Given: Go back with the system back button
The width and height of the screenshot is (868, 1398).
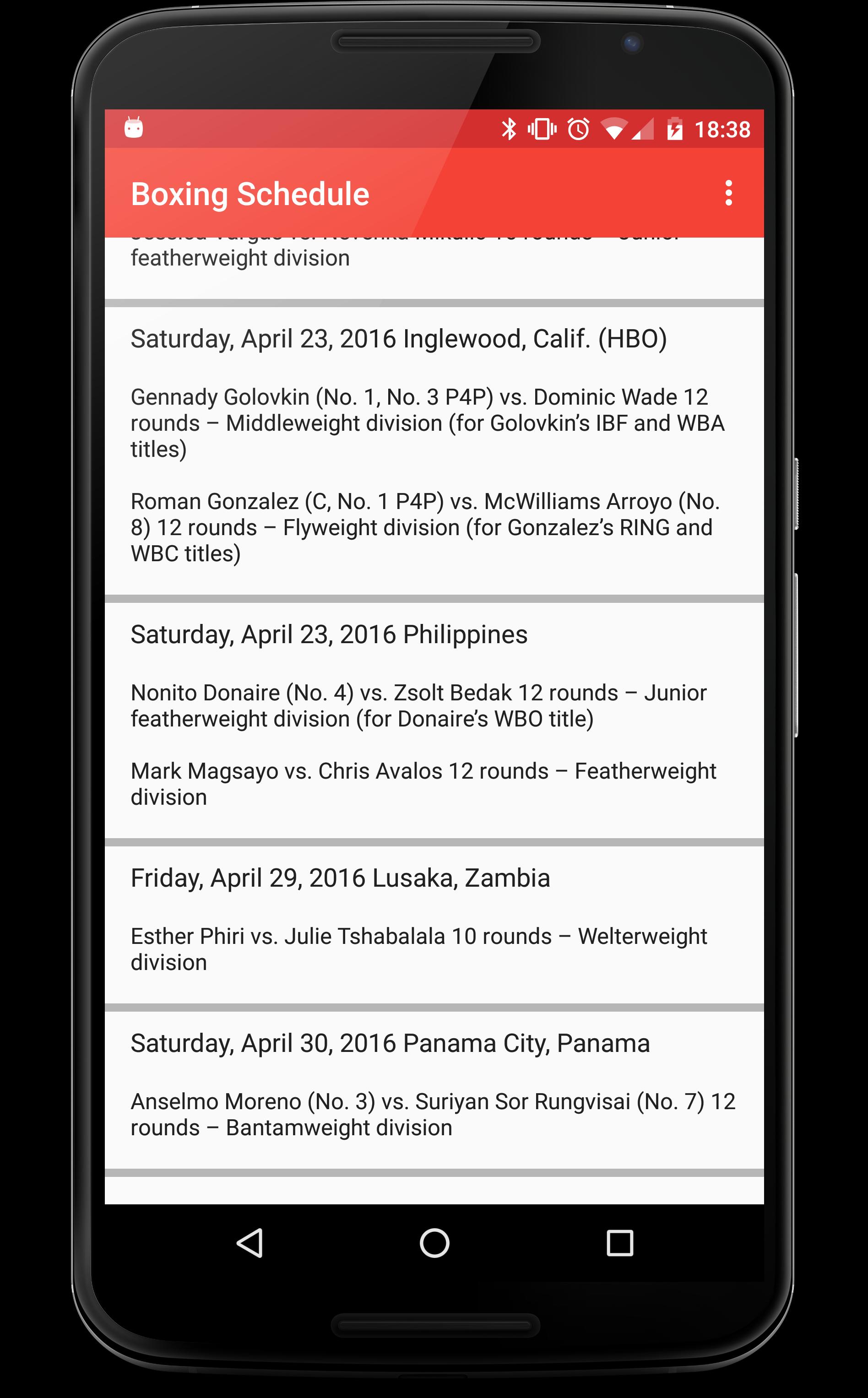Looking at the screenshot, I should coord(250,1243).
